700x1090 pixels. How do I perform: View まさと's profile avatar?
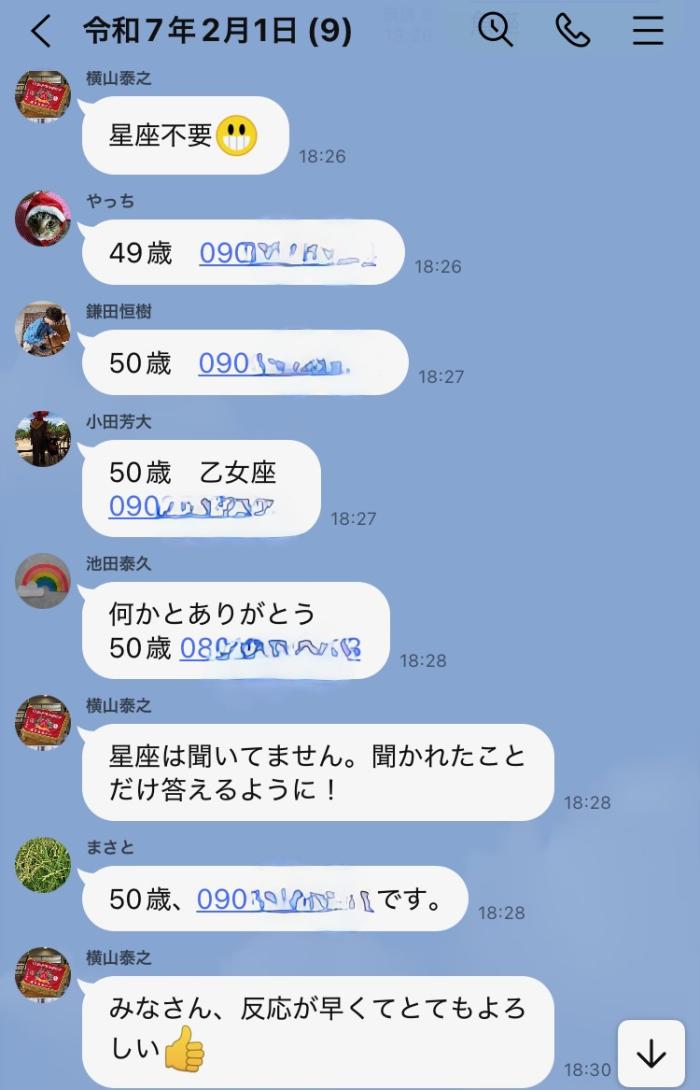click(x=43, y=865)
